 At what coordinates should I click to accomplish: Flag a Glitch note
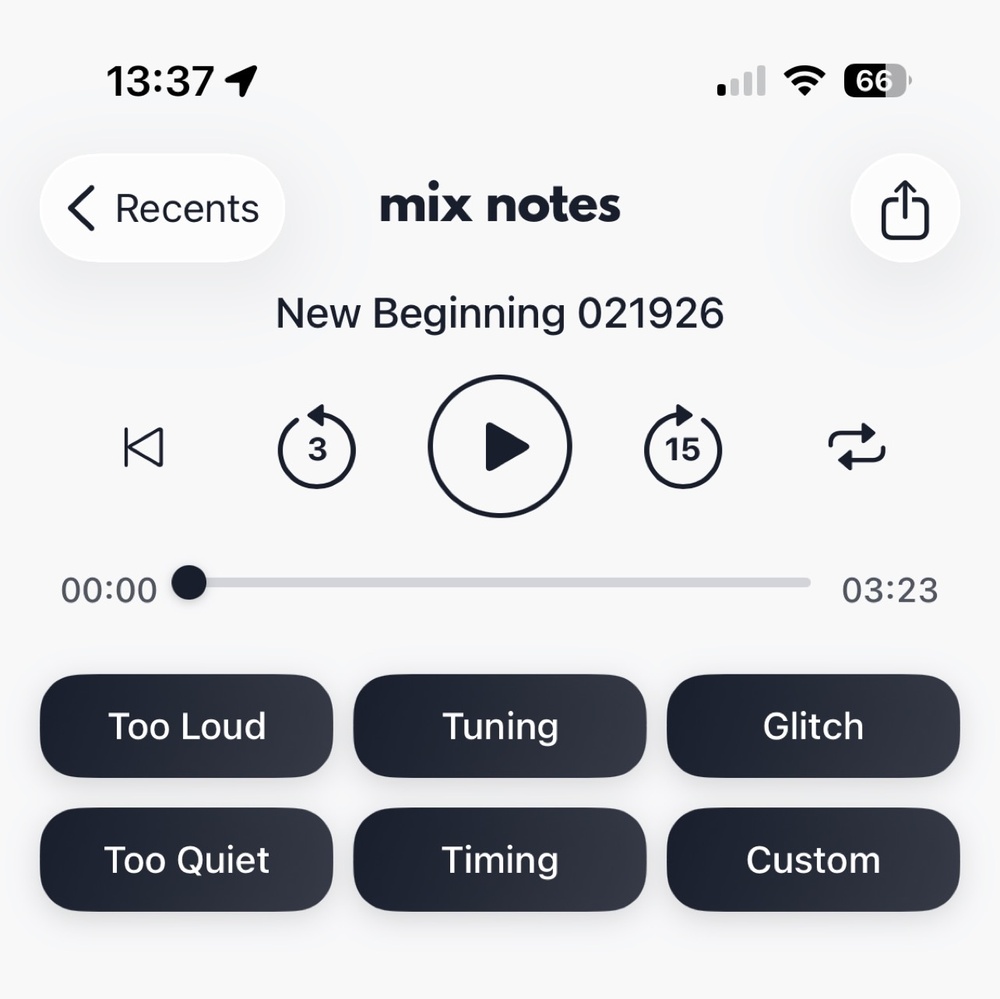[x=813, y=726]
